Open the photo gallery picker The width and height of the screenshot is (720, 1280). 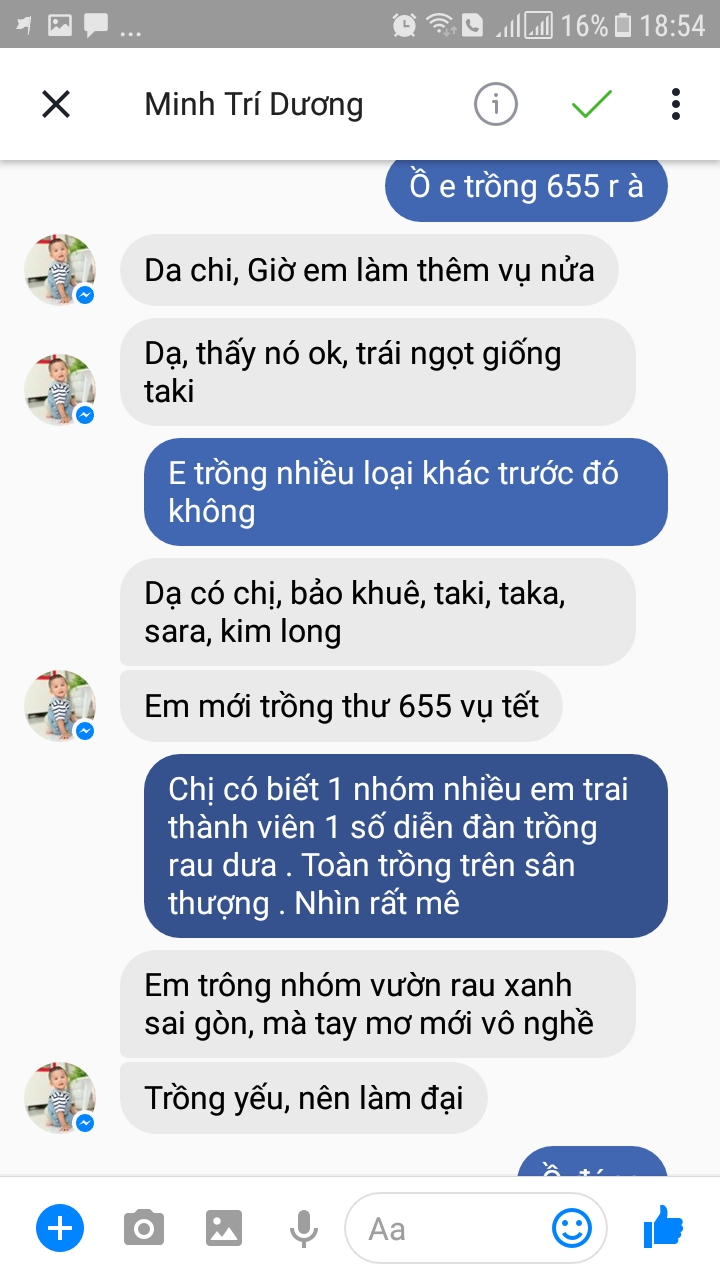tap(224, 1228)
